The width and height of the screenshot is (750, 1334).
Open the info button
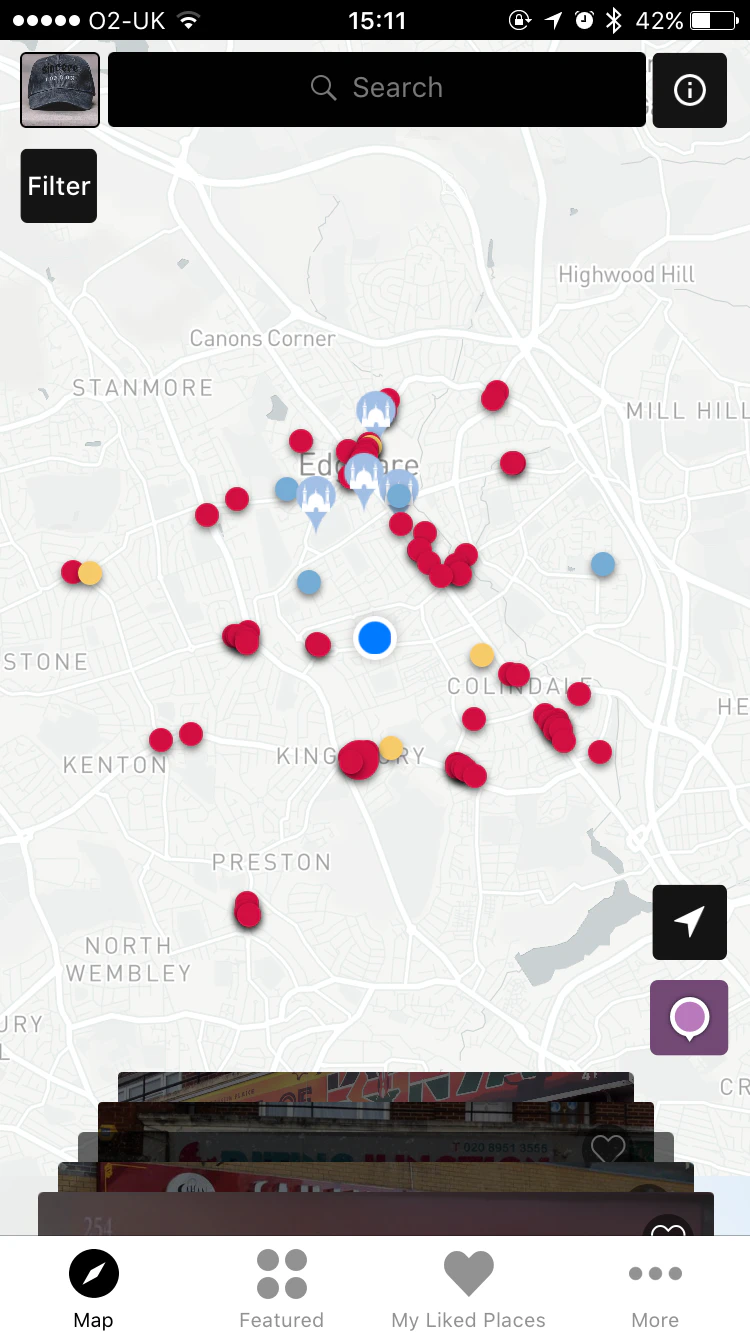(690, 90)
